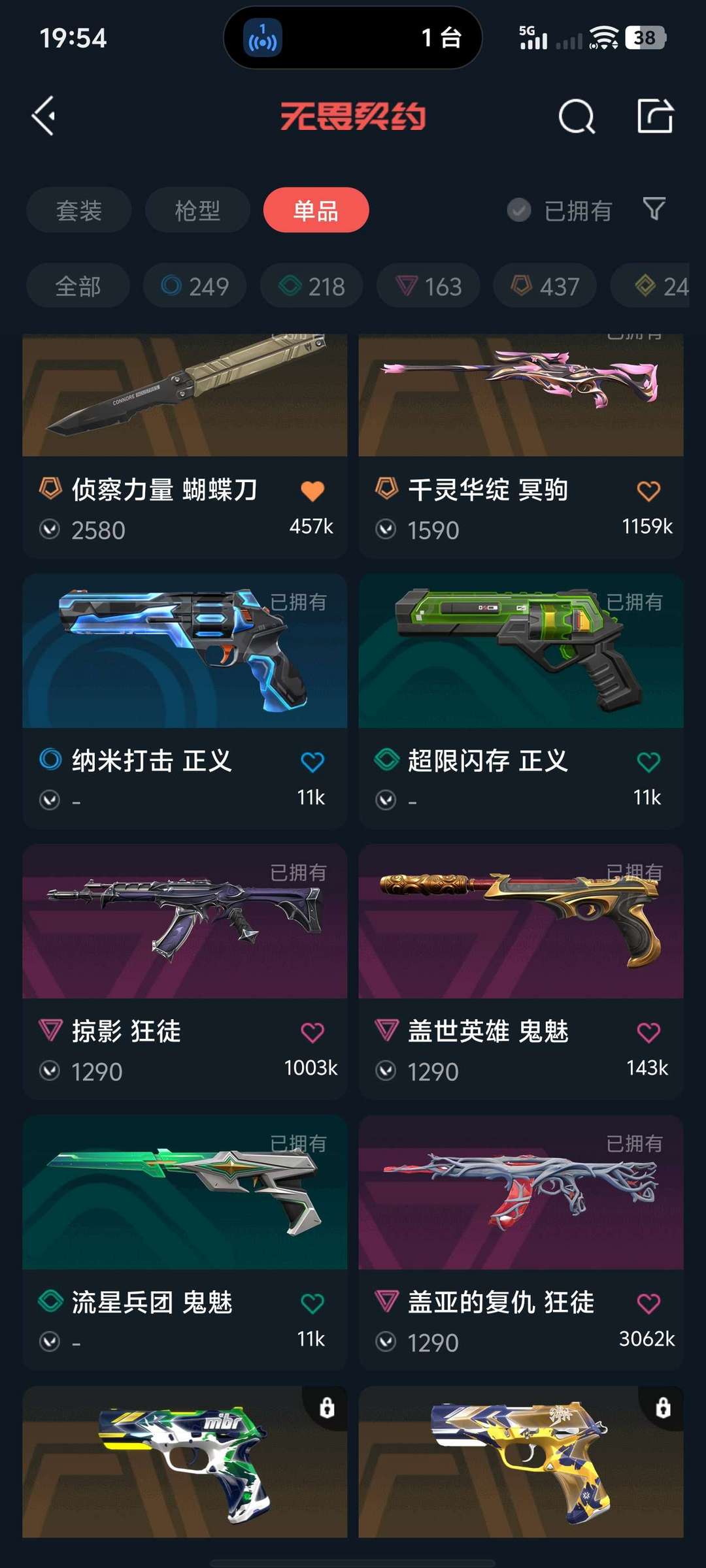Switch to the 套装 tab
The height and width of the screenshot is (1568, 706).
[x=79, y=210]
